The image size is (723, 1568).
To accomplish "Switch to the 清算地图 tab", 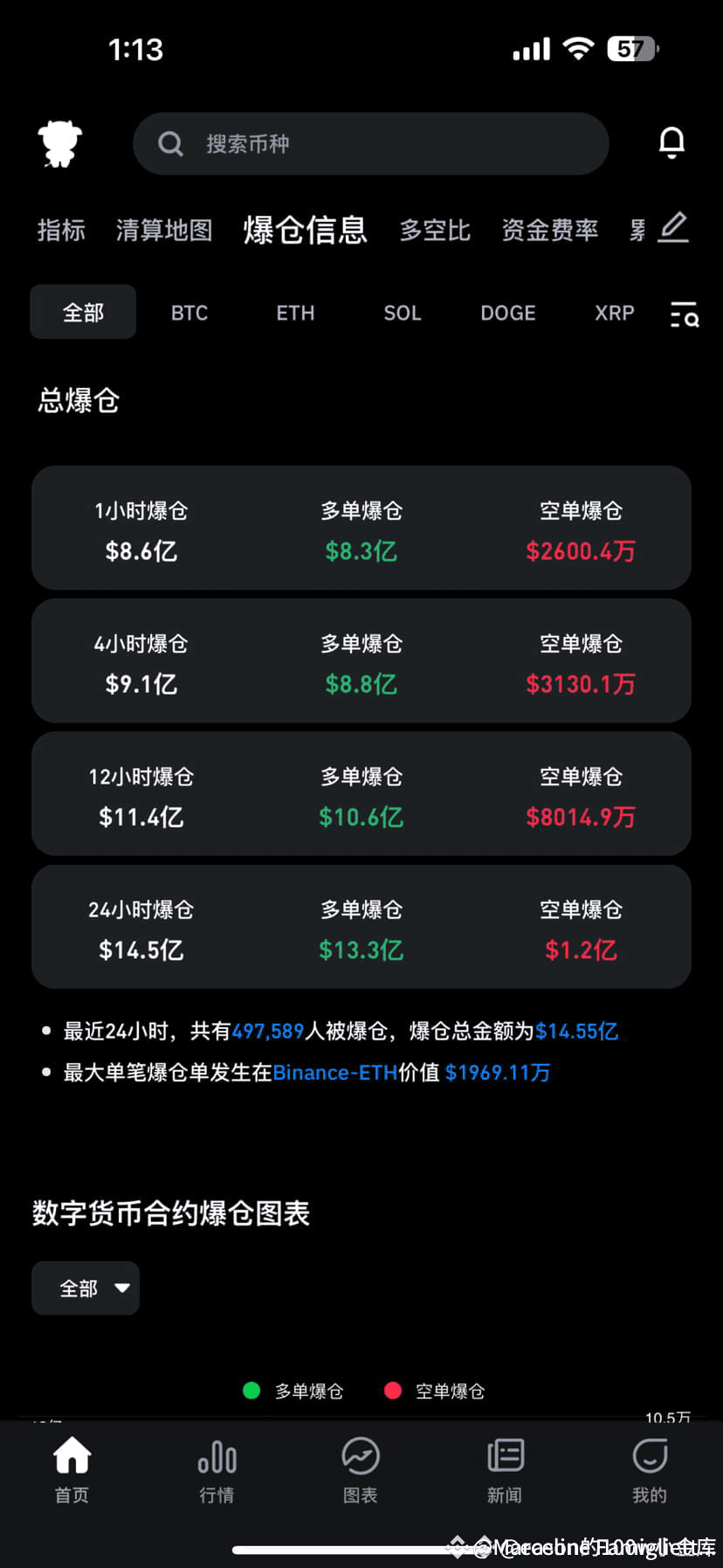I will 164,231.
